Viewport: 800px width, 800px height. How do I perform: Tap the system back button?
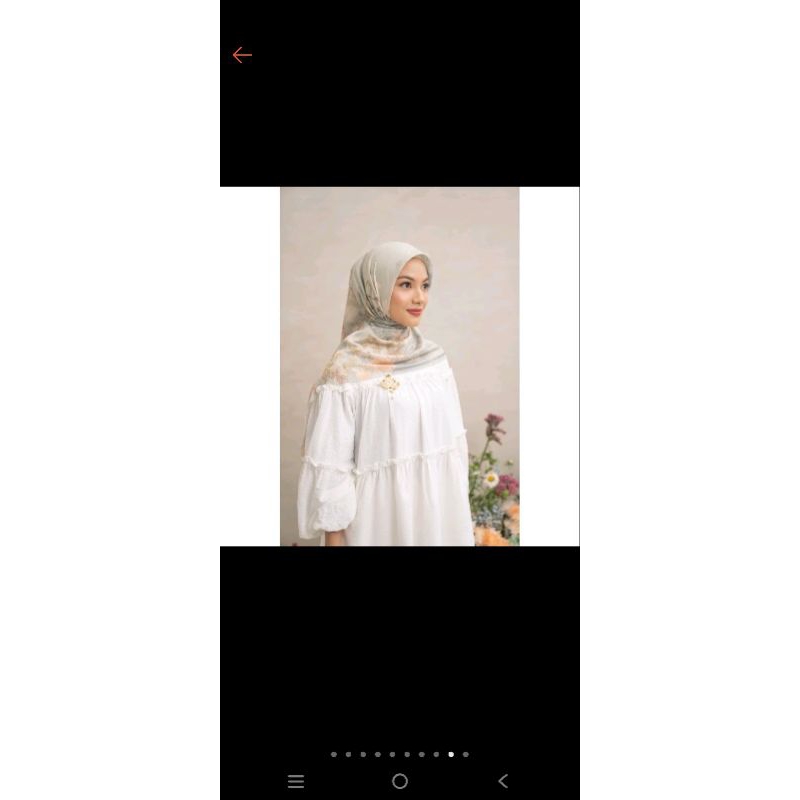(x=503, y=781)
